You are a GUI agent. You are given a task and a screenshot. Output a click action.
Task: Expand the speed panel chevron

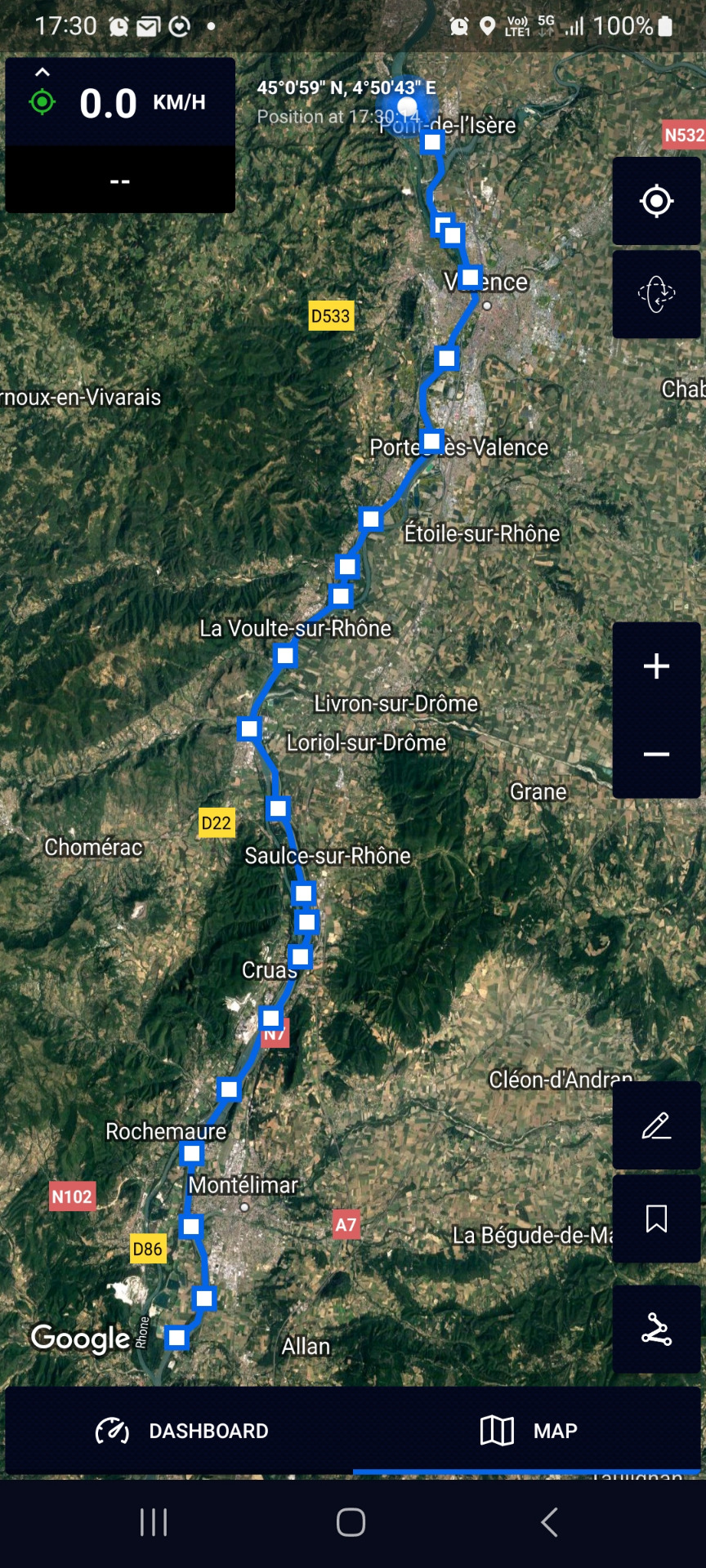[x=42, y=73]
